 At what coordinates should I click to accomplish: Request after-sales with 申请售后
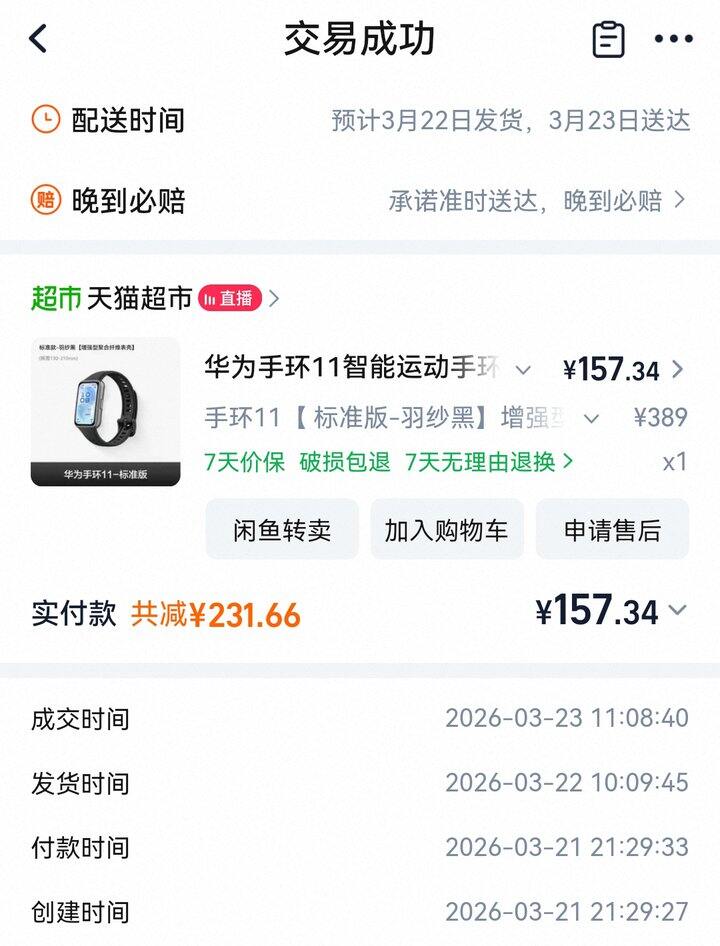click(x=612, y=530)
